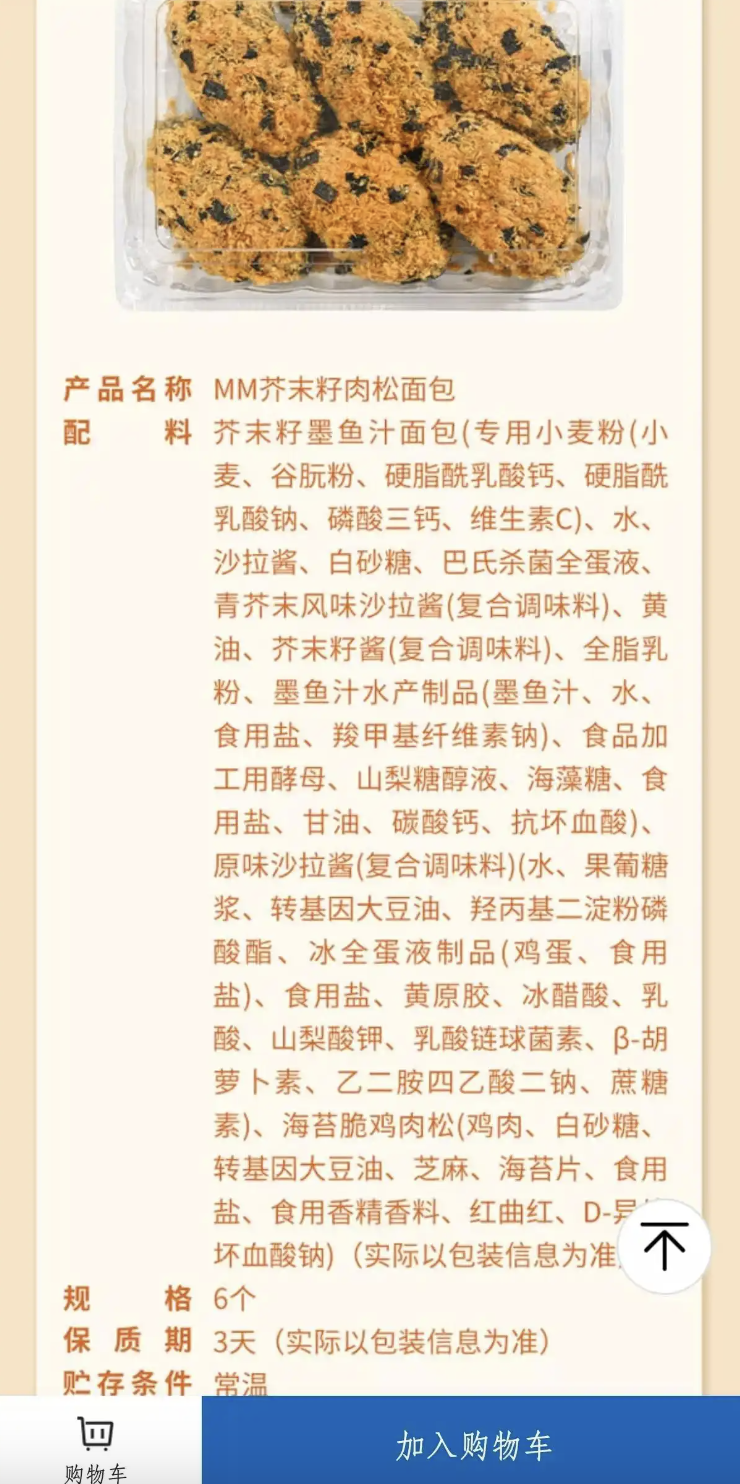Jump back to top with arrow button
This screenshot has width=740, height=1484.
(x=664, y=1246)
